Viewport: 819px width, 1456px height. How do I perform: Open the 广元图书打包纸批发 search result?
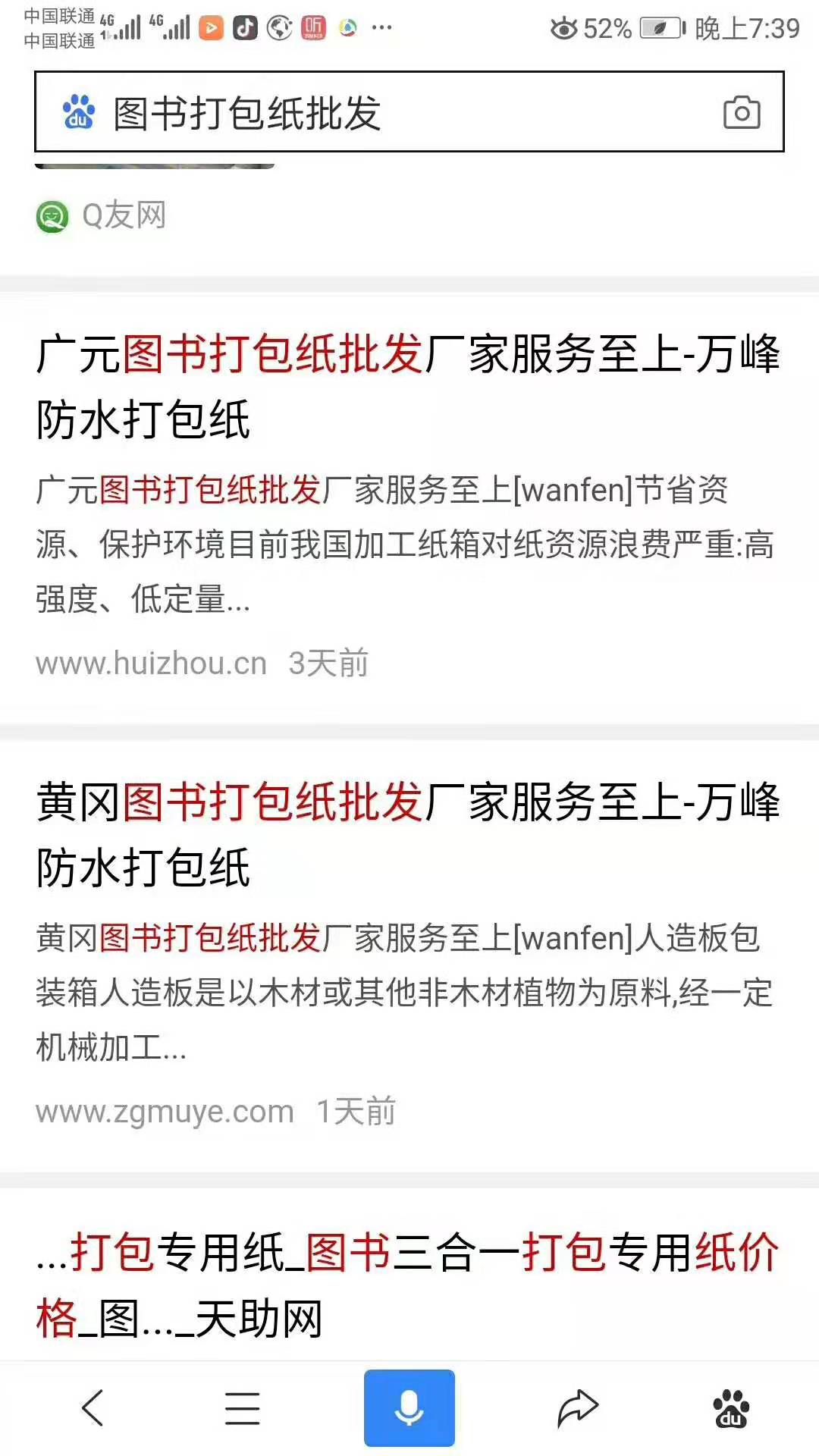pyautogui.click(x=408, y=387)
